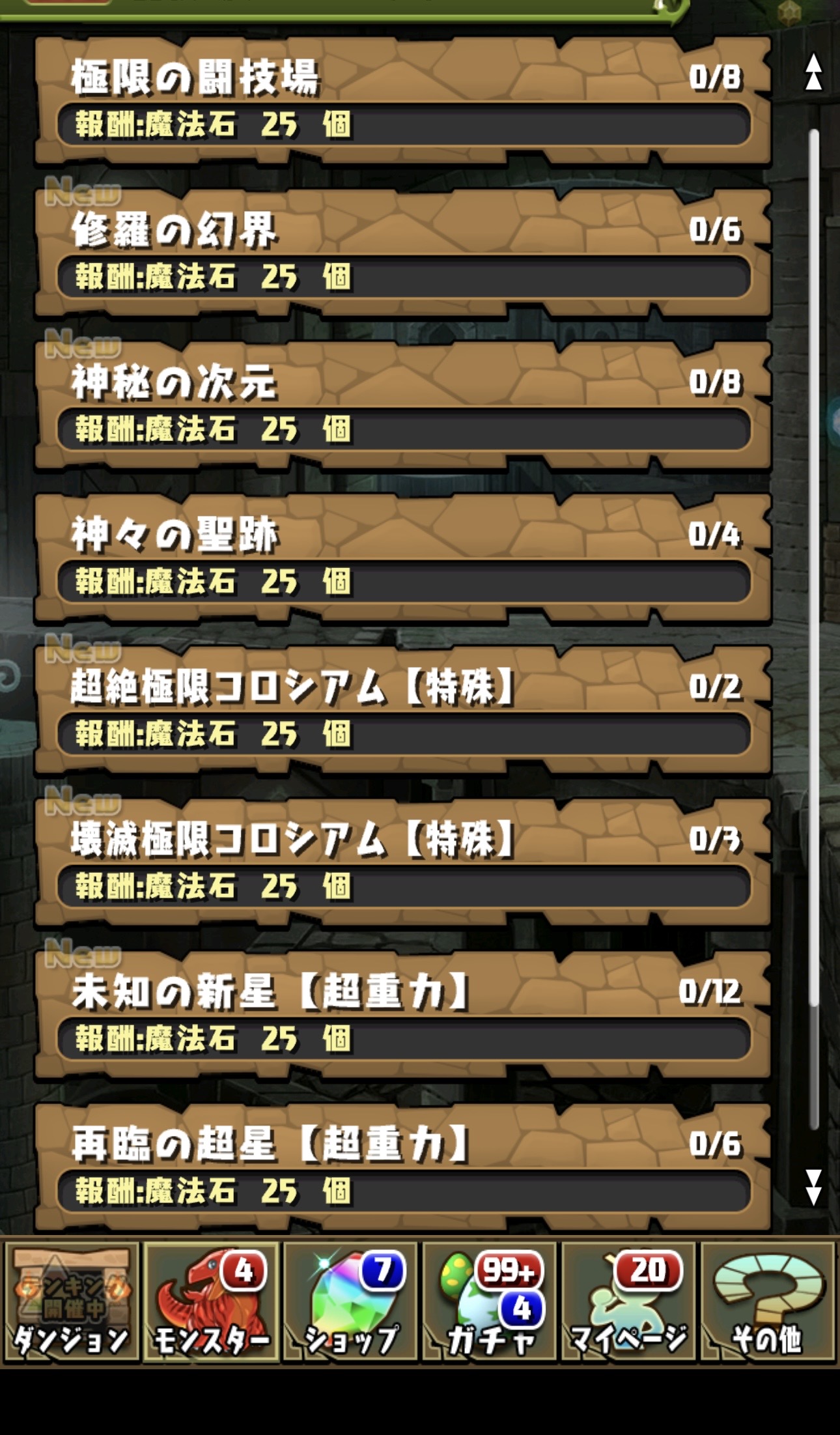Switch to the ダンジョン tab

72,1301
